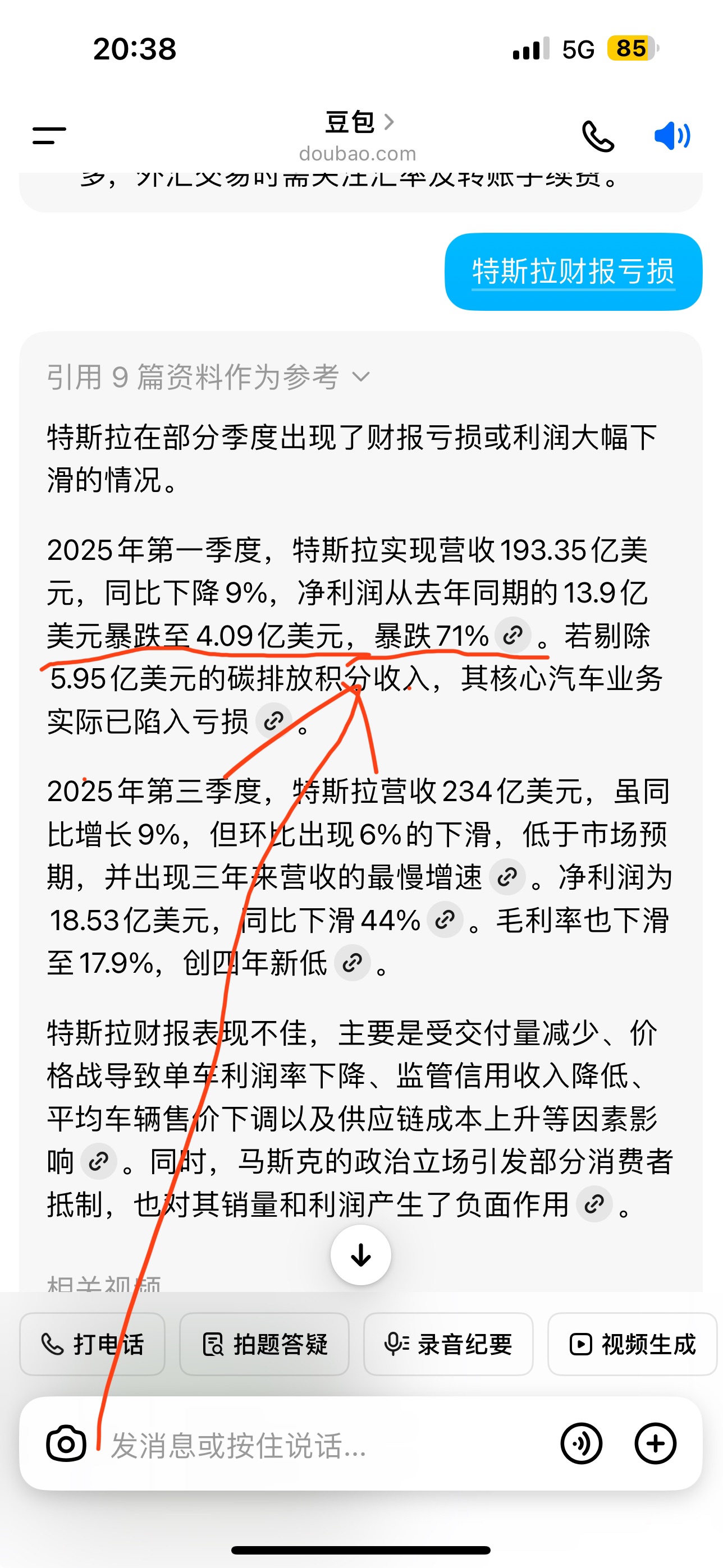Open citation link after 暴跌71%
723x1568 pixels.
(x=511, y=635)
